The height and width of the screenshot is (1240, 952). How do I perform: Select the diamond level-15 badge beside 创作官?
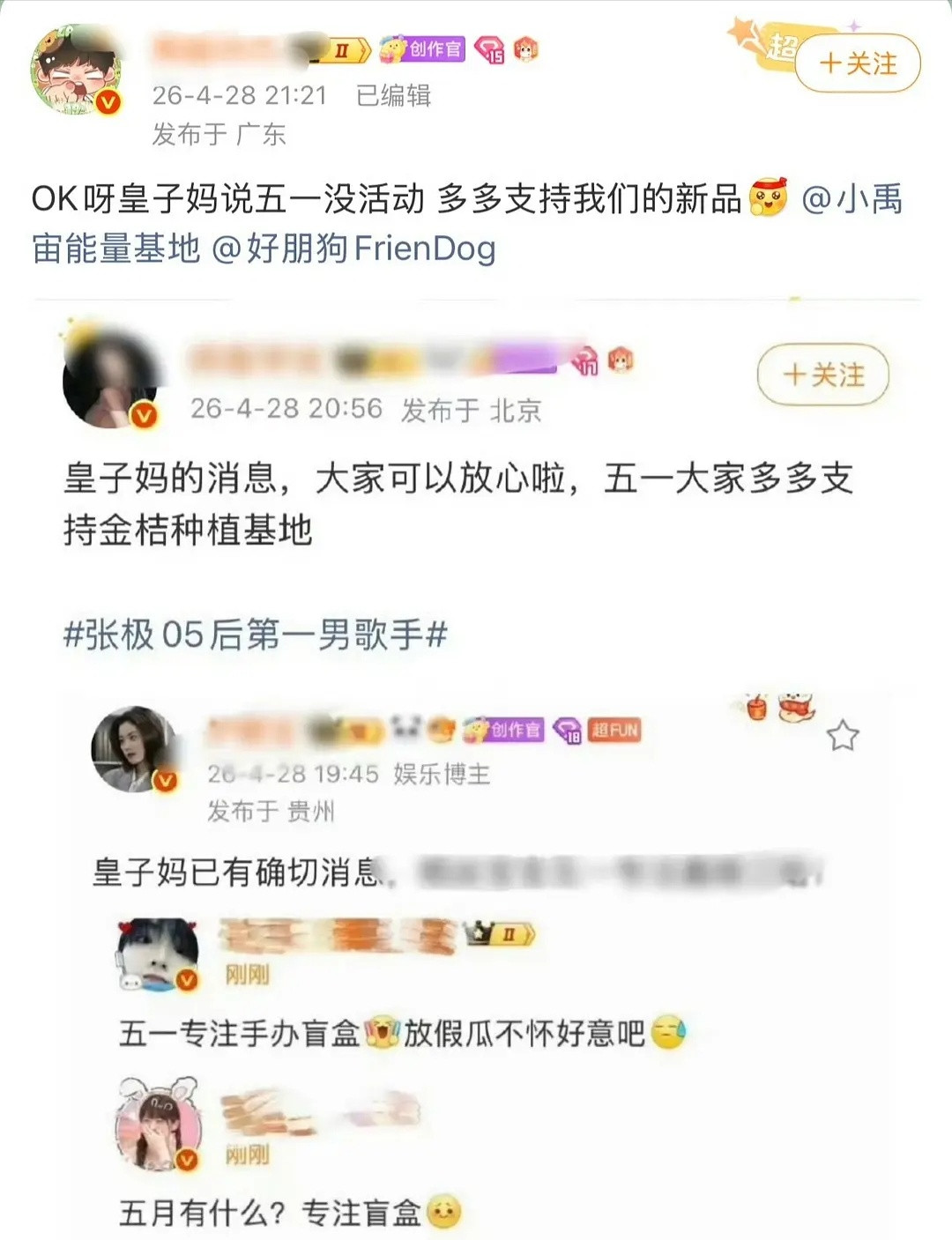(490, 48)
